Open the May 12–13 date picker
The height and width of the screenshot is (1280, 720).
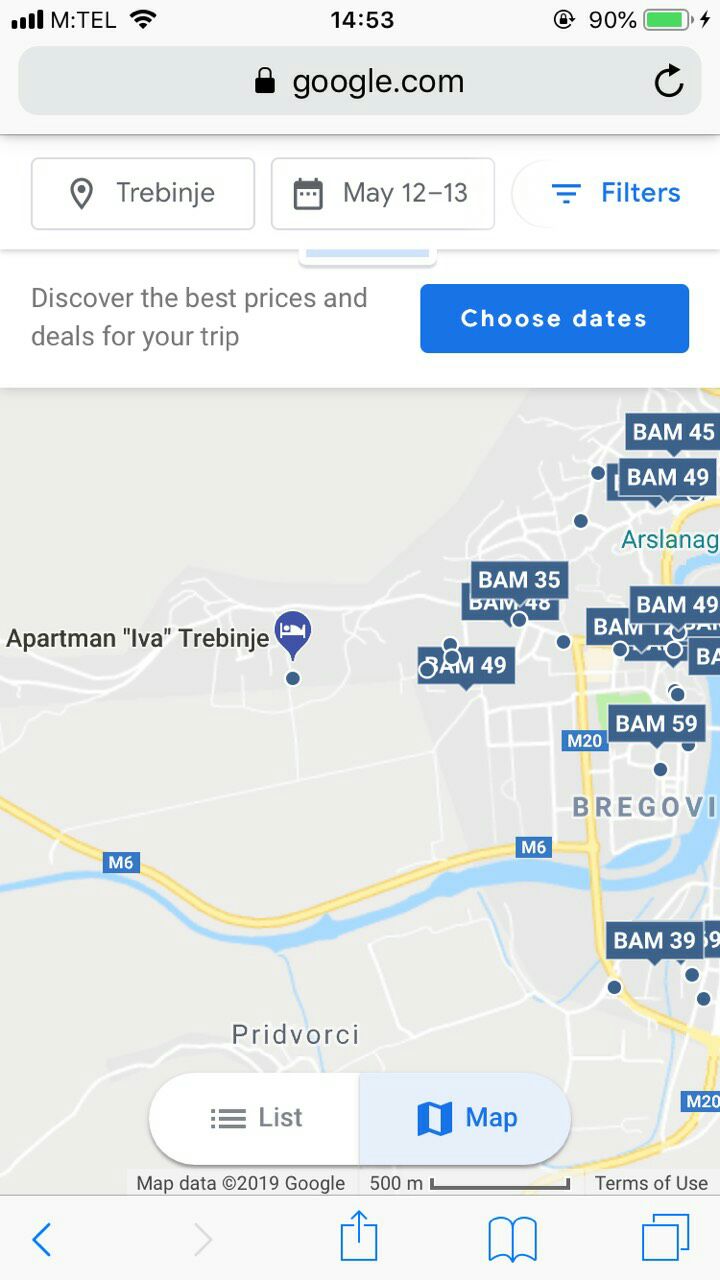point(383,193)
